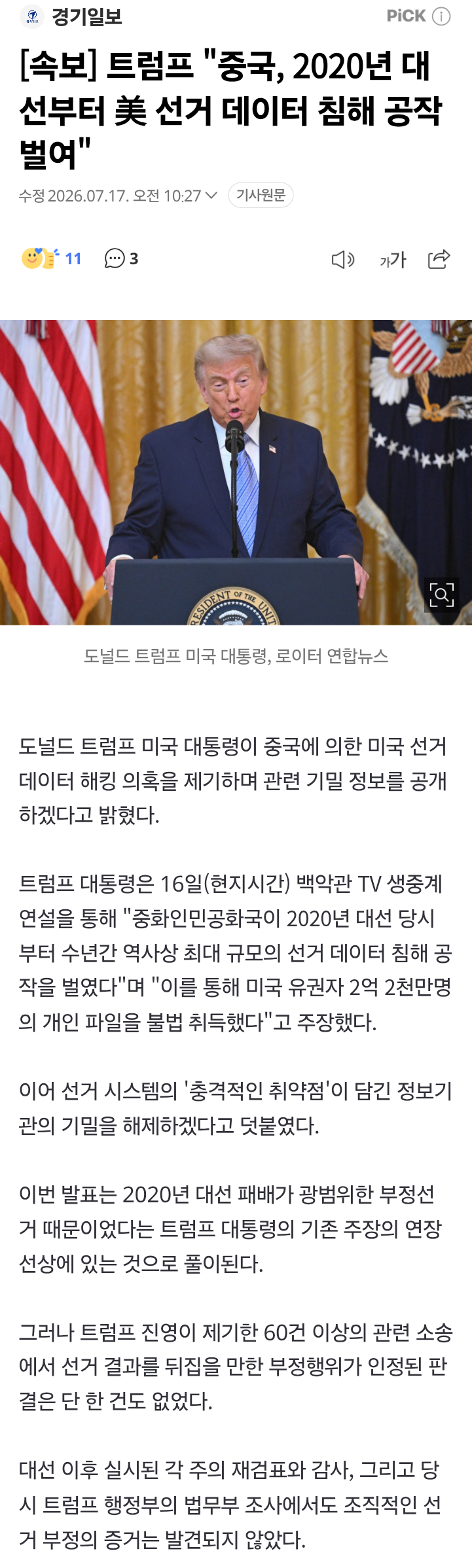
Task: Open the comments with 3 replies
Action: click(122, 258)
